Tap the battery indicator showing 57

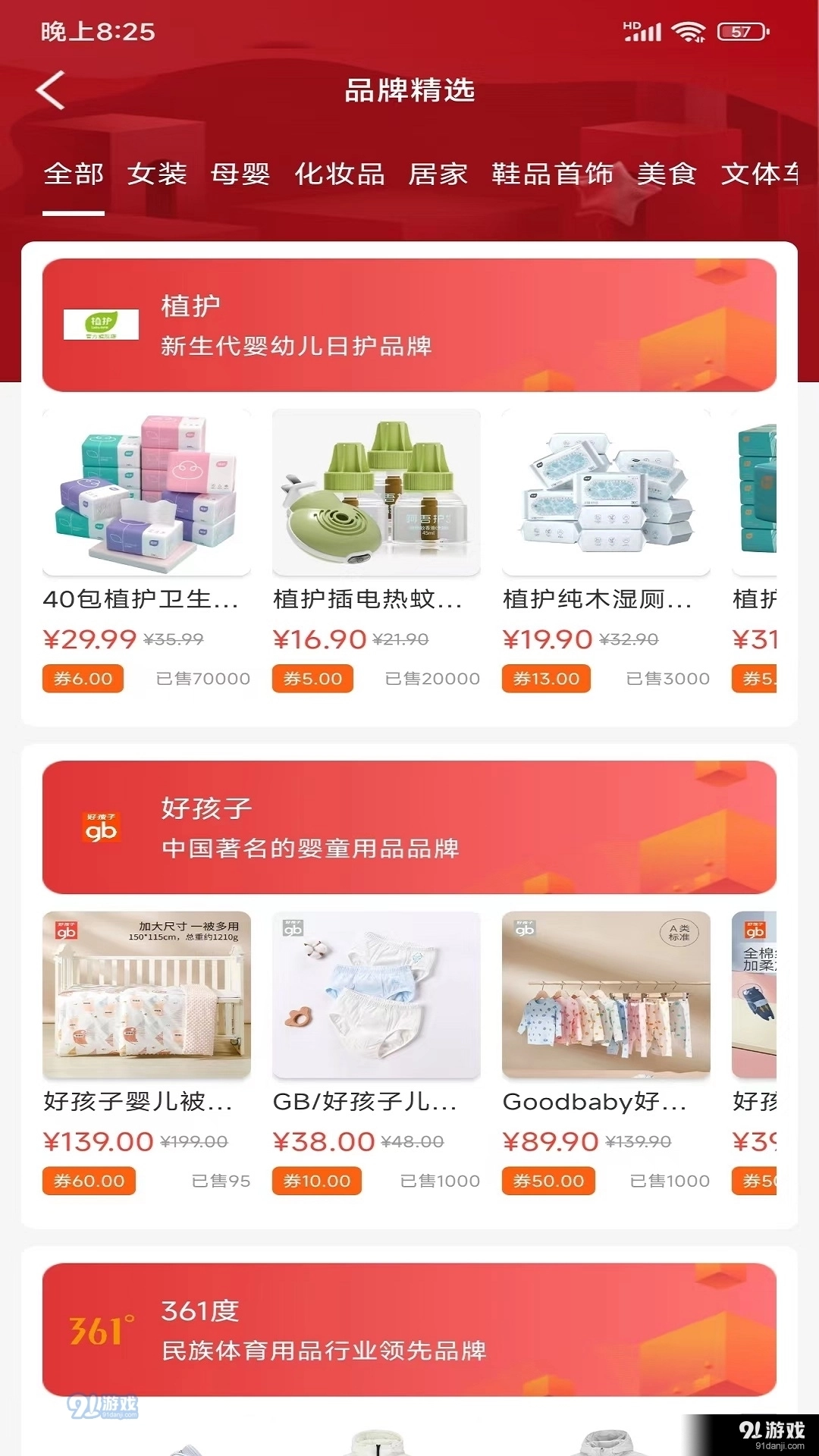click(x=739, y=32)
